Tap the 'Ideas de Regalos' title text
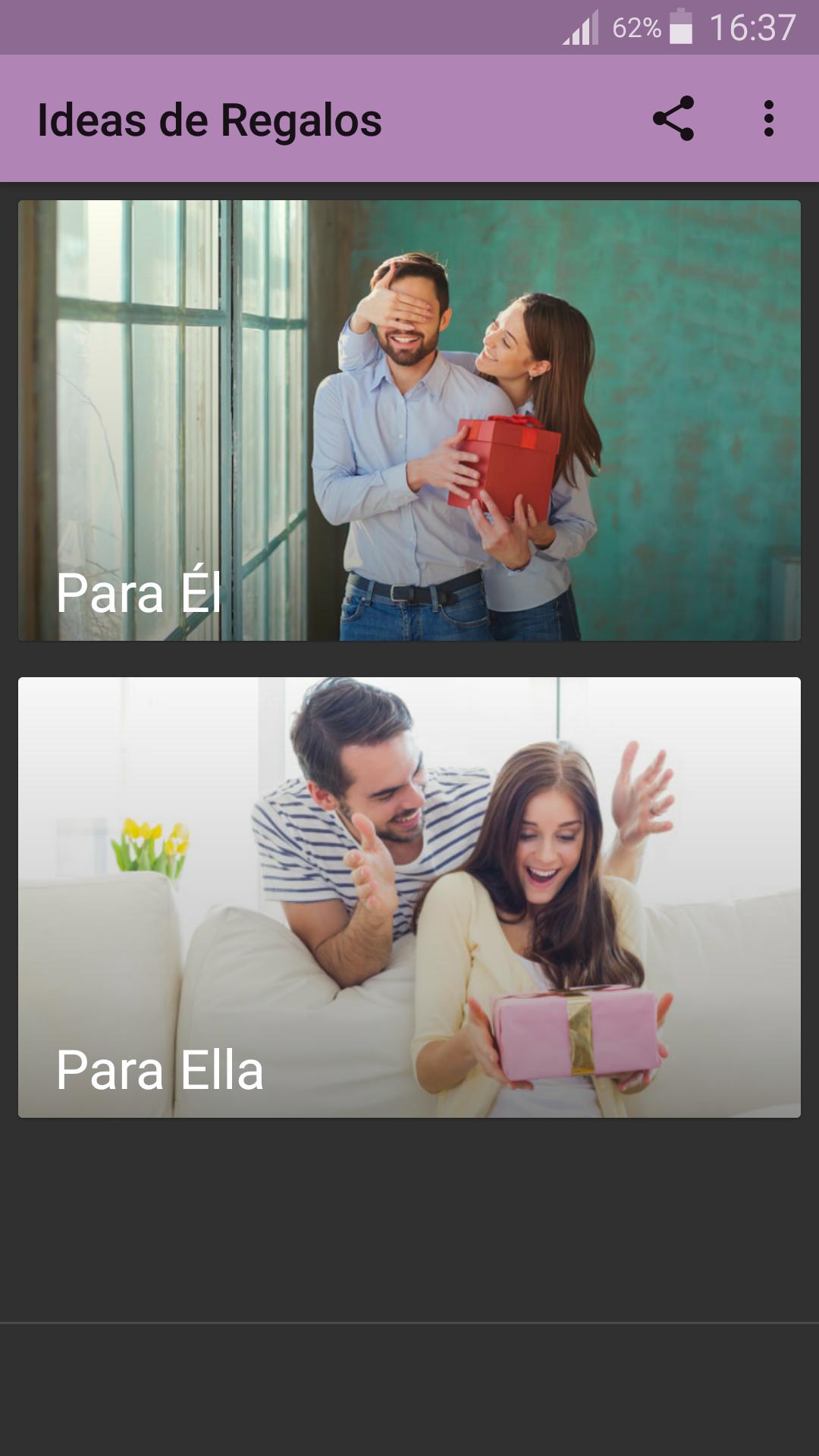The width and height of the screenshot is (819, 1456). click(x=209, y=118)
